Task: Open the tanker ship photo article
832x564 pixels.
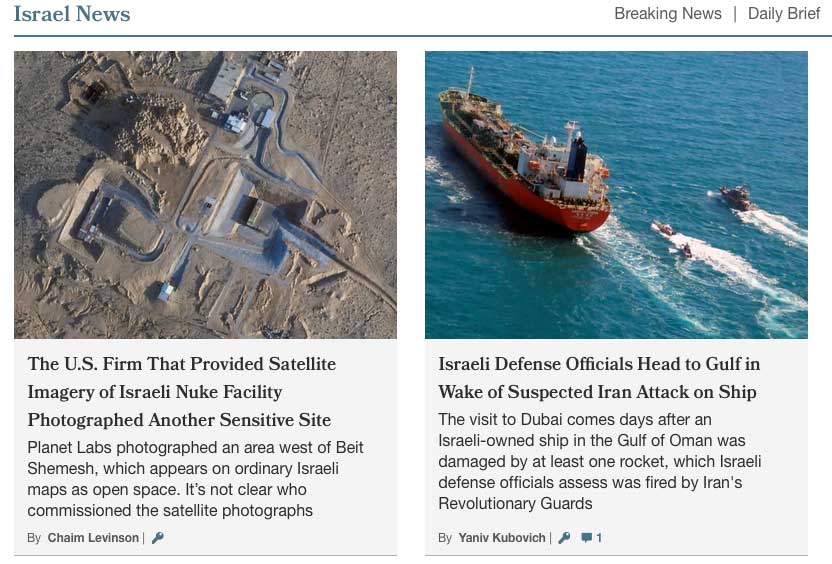Action: (x=616, y=195)
